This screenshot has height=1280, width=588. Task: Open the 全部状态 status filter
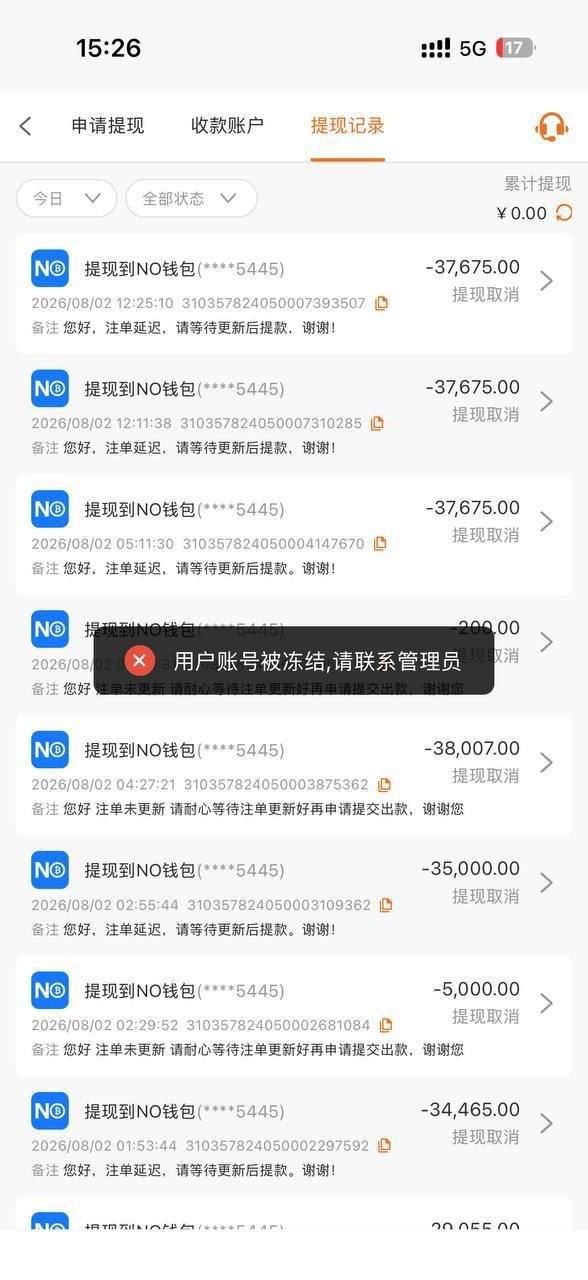191,198
